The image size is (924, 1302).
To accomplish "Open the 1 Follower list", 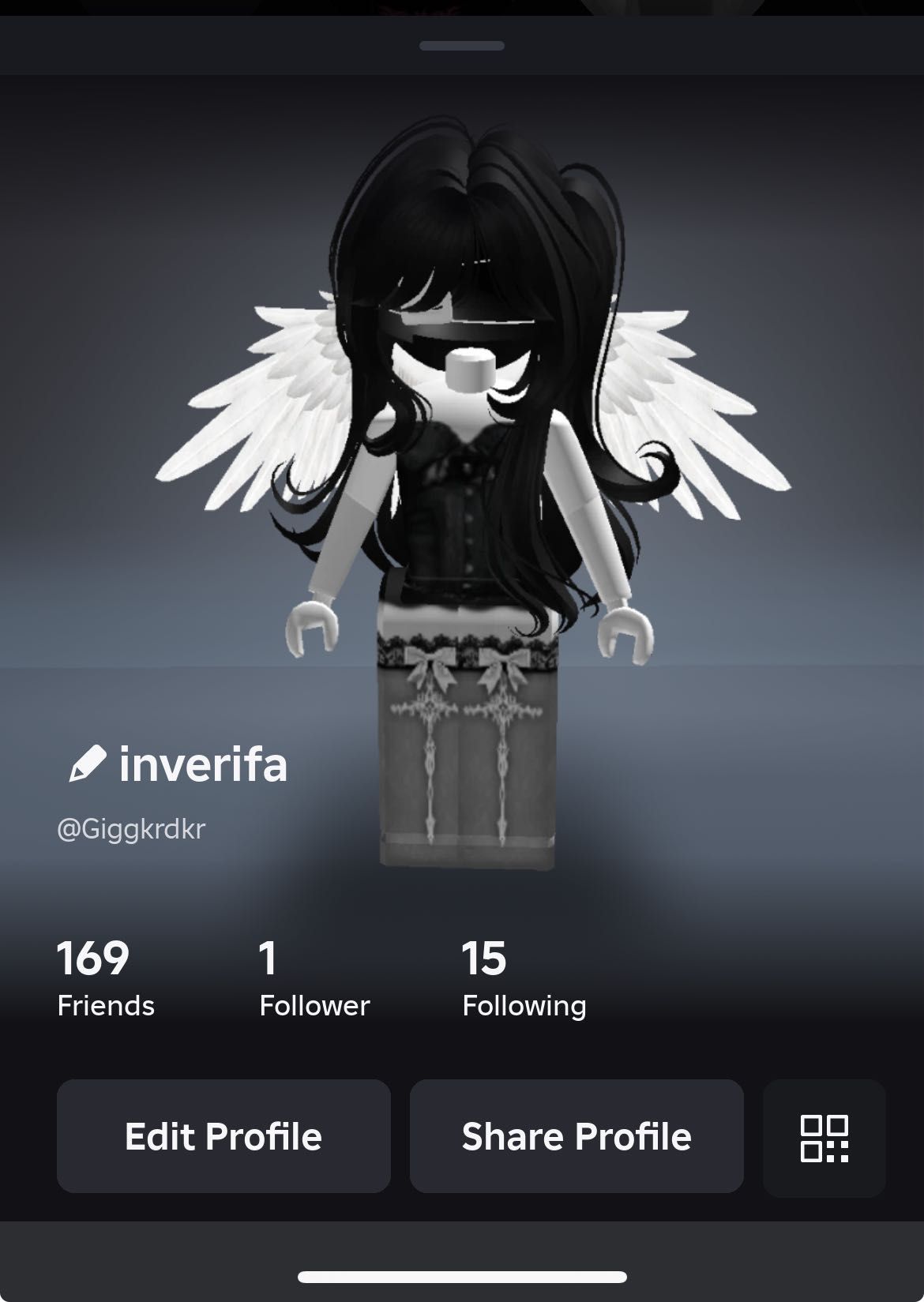I will (314, 979).
